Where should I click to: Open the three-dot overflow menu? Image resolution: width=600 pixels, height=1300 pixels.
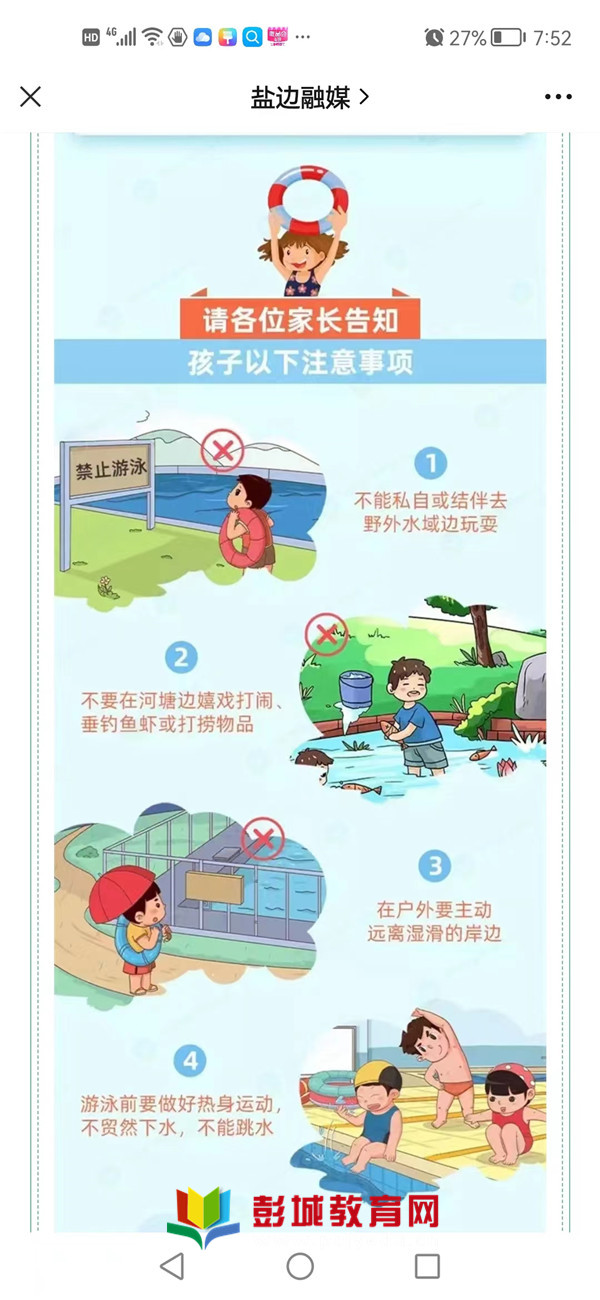[558, 97]
